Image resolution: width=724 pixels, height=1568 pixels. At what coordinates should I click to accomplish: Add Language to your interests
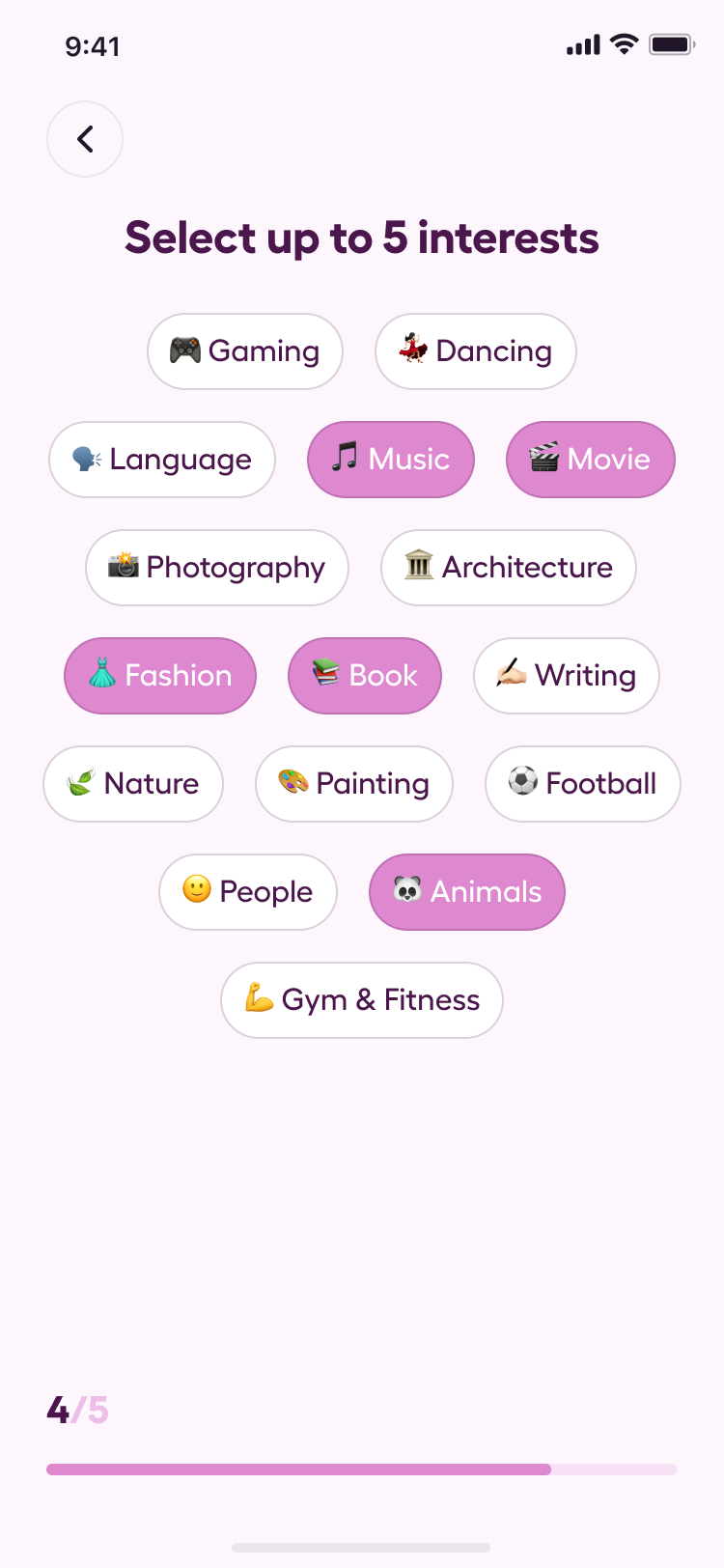[162, 460]
